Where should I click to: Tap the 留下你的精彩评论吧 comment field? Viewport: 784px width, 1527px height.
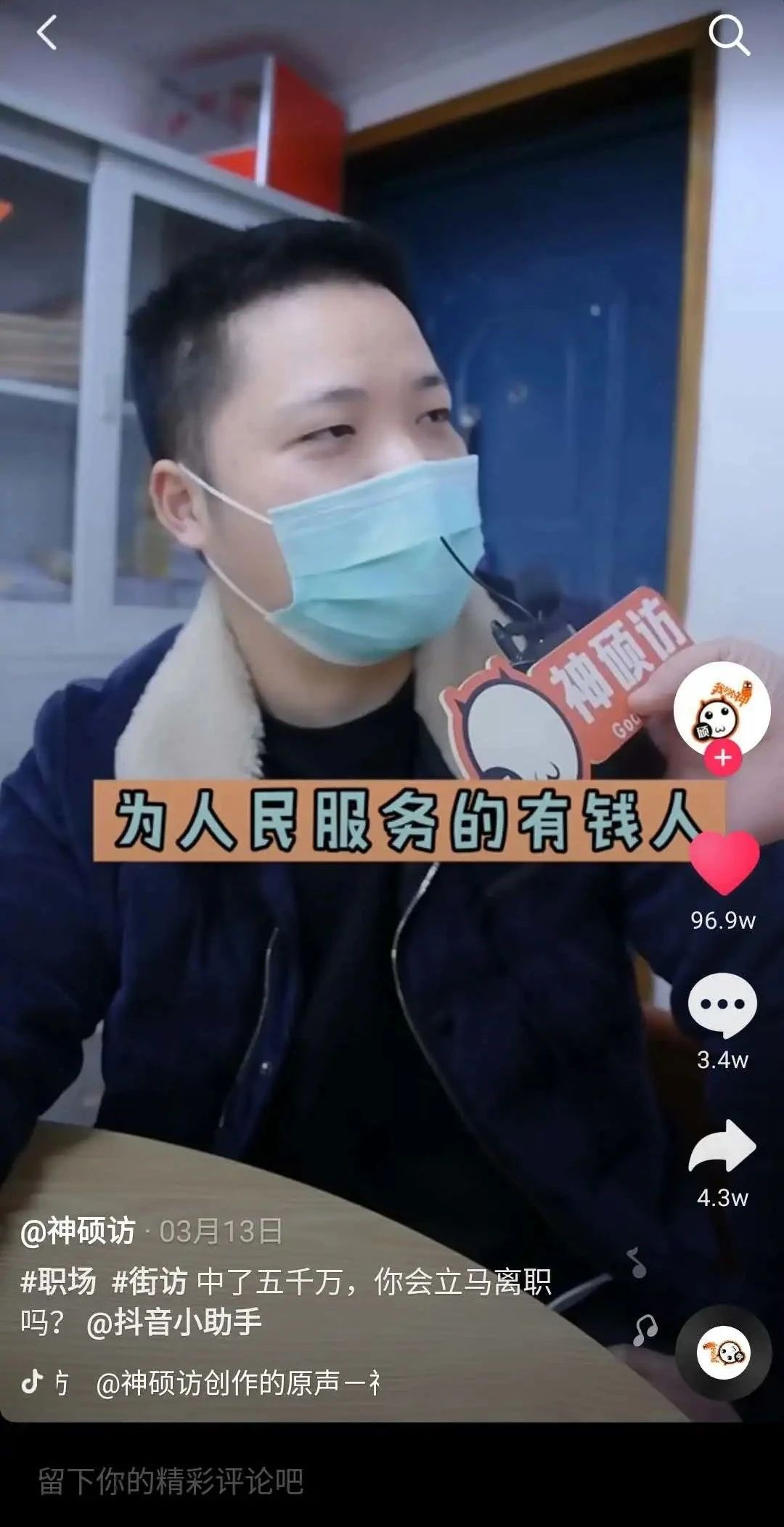tap(171, 1481)
